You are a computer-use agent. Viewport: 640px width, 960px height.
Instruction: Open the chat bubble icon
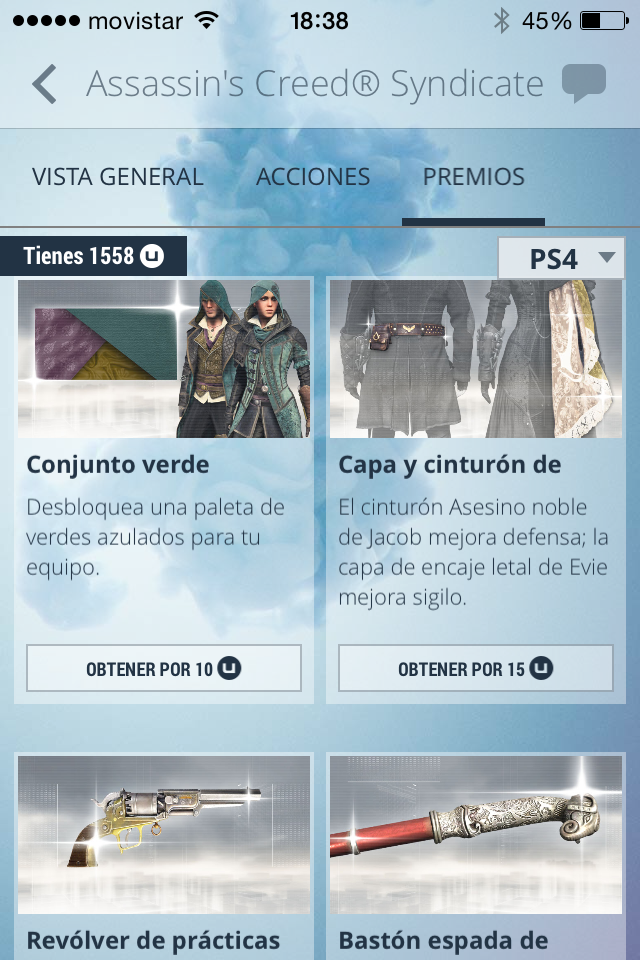pyautogui.click(x=583, y=84)
